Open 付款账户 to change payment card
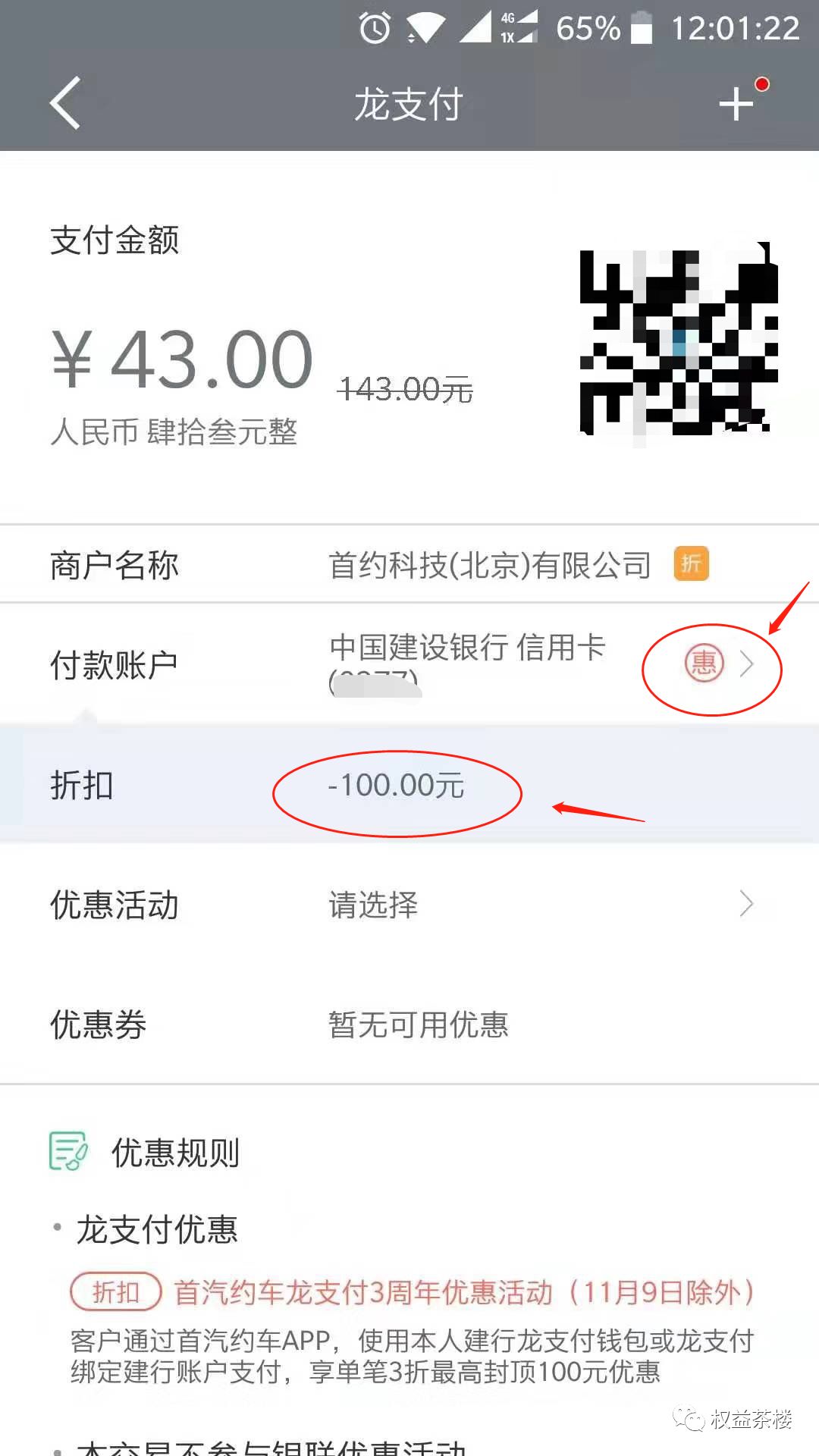This screenshot has width=819, height=1456. tap(409, 664)
